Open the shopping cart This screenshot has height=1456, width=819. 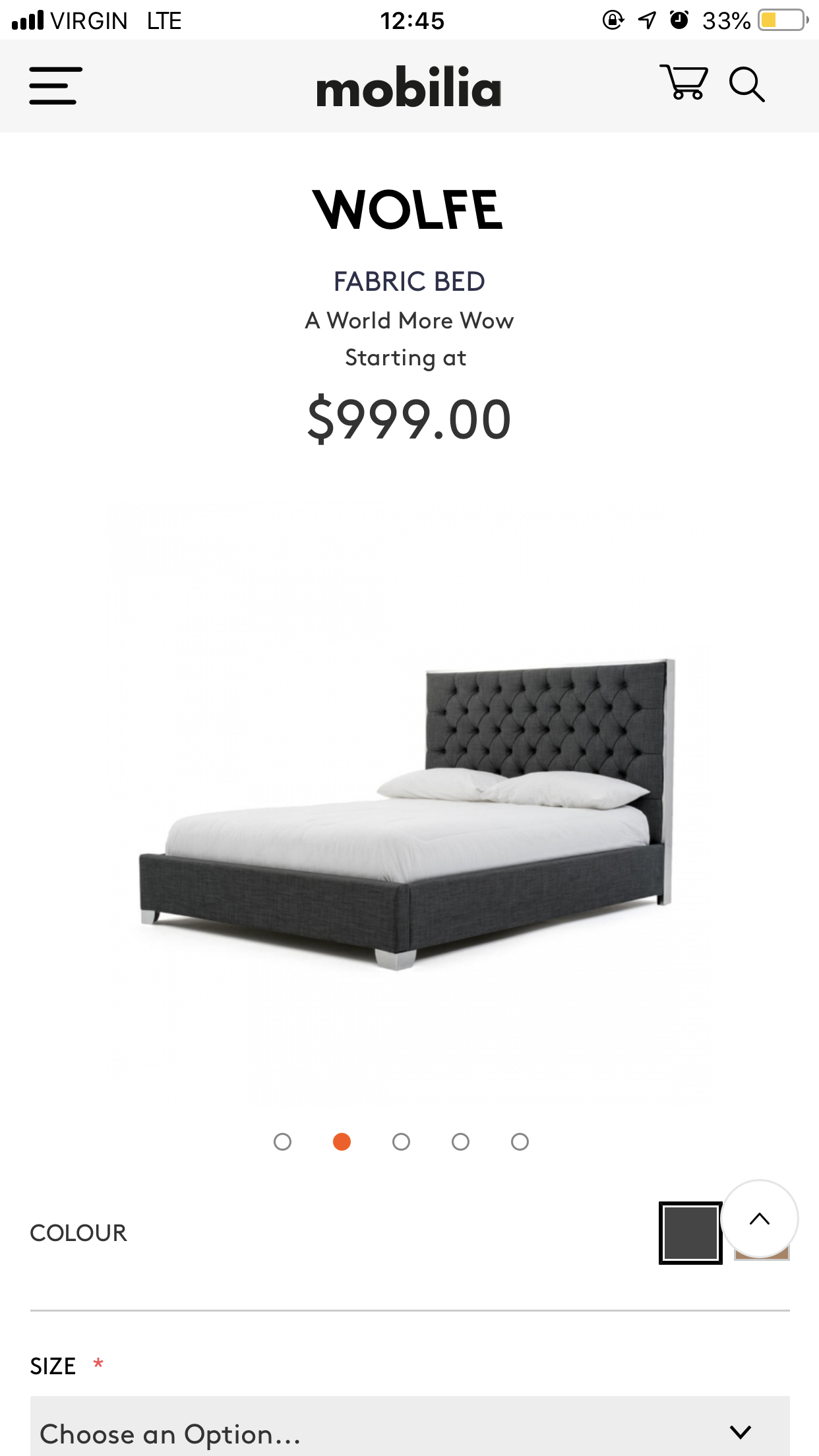tap(684, 82)
